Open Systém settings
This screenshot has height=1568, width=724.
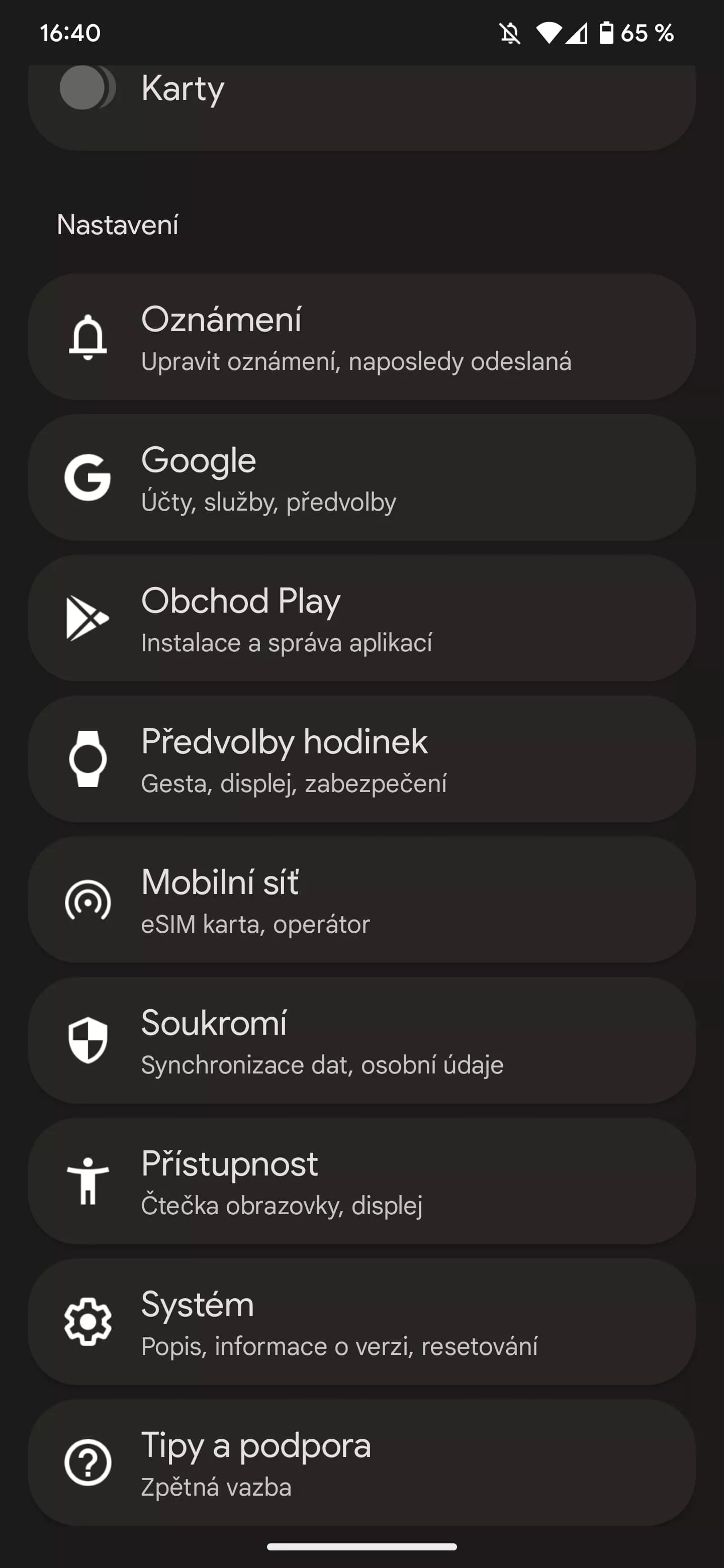point(361,1322)
